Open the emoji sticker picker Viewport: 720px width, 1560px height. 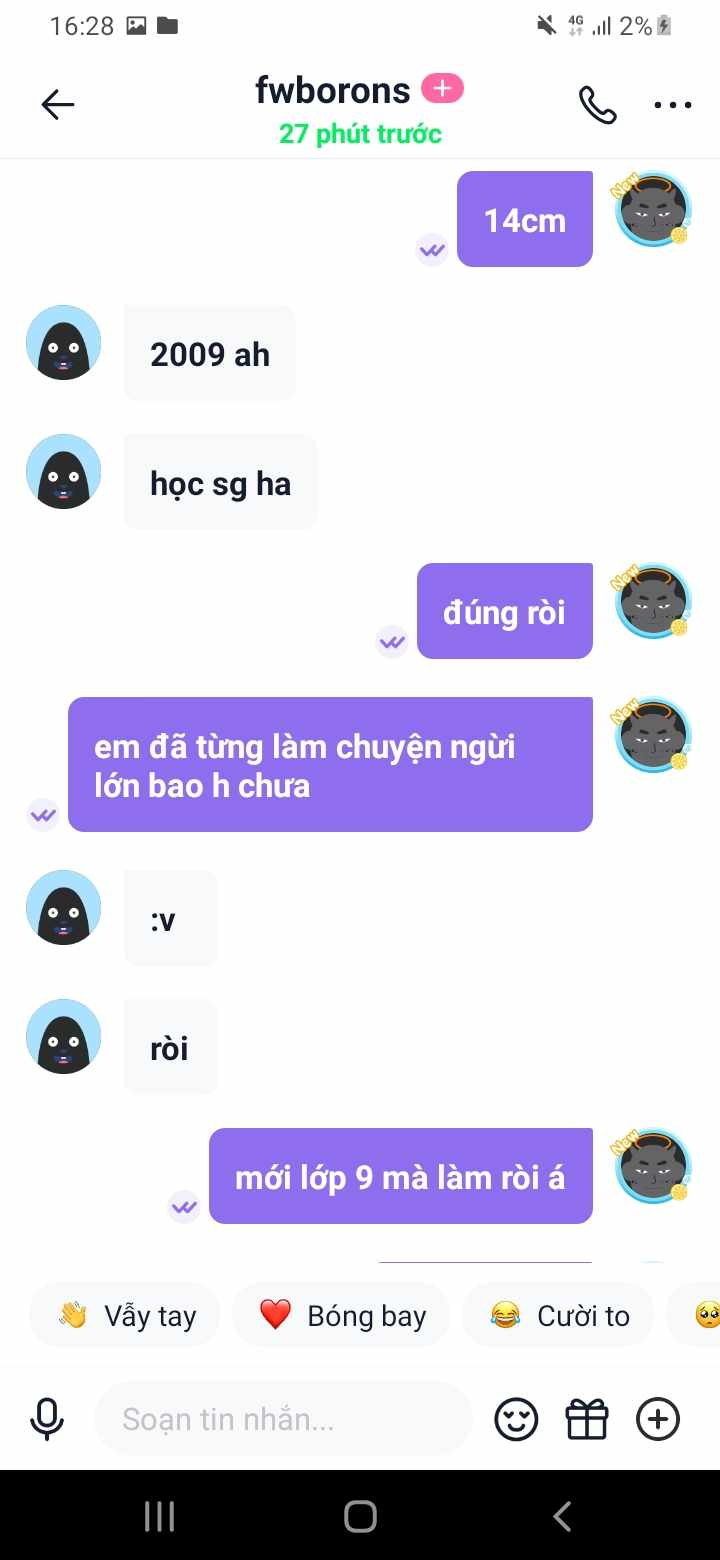coord(516,1419)
